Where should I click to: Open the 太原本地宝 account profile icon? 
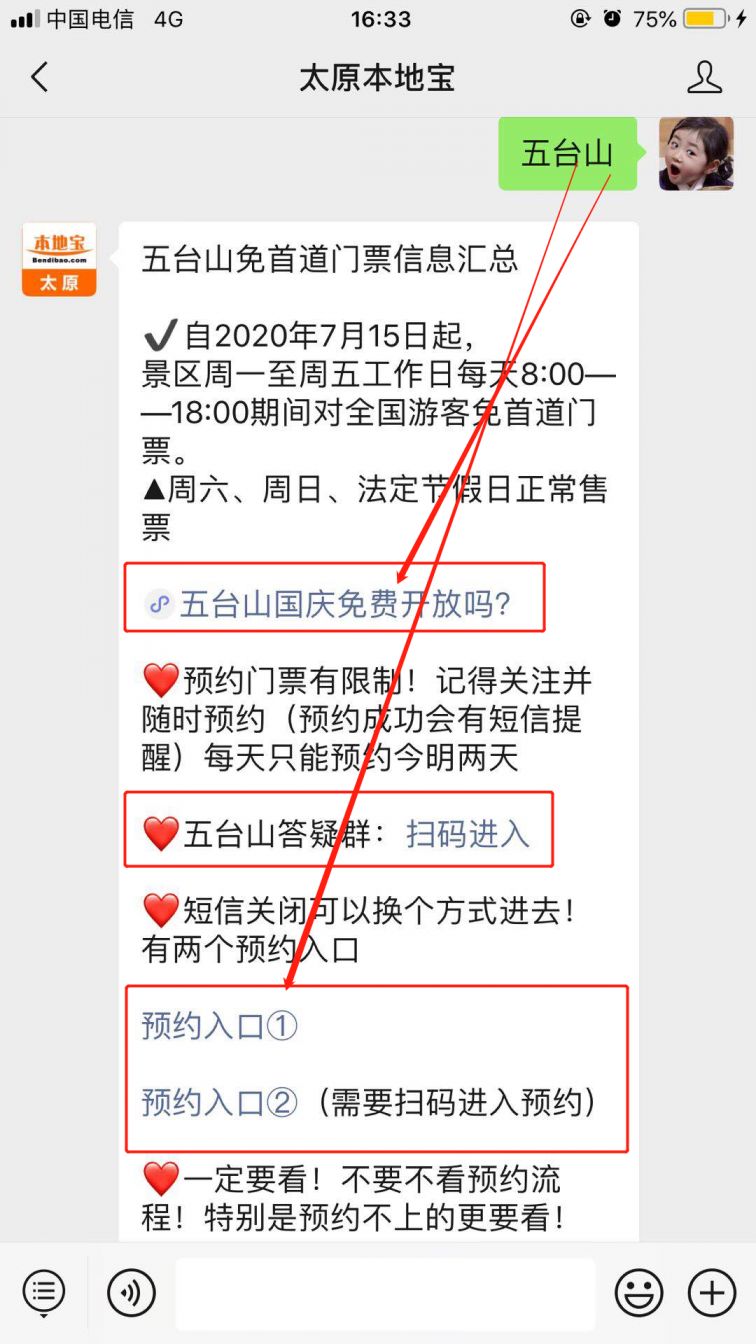pos(704,77)
